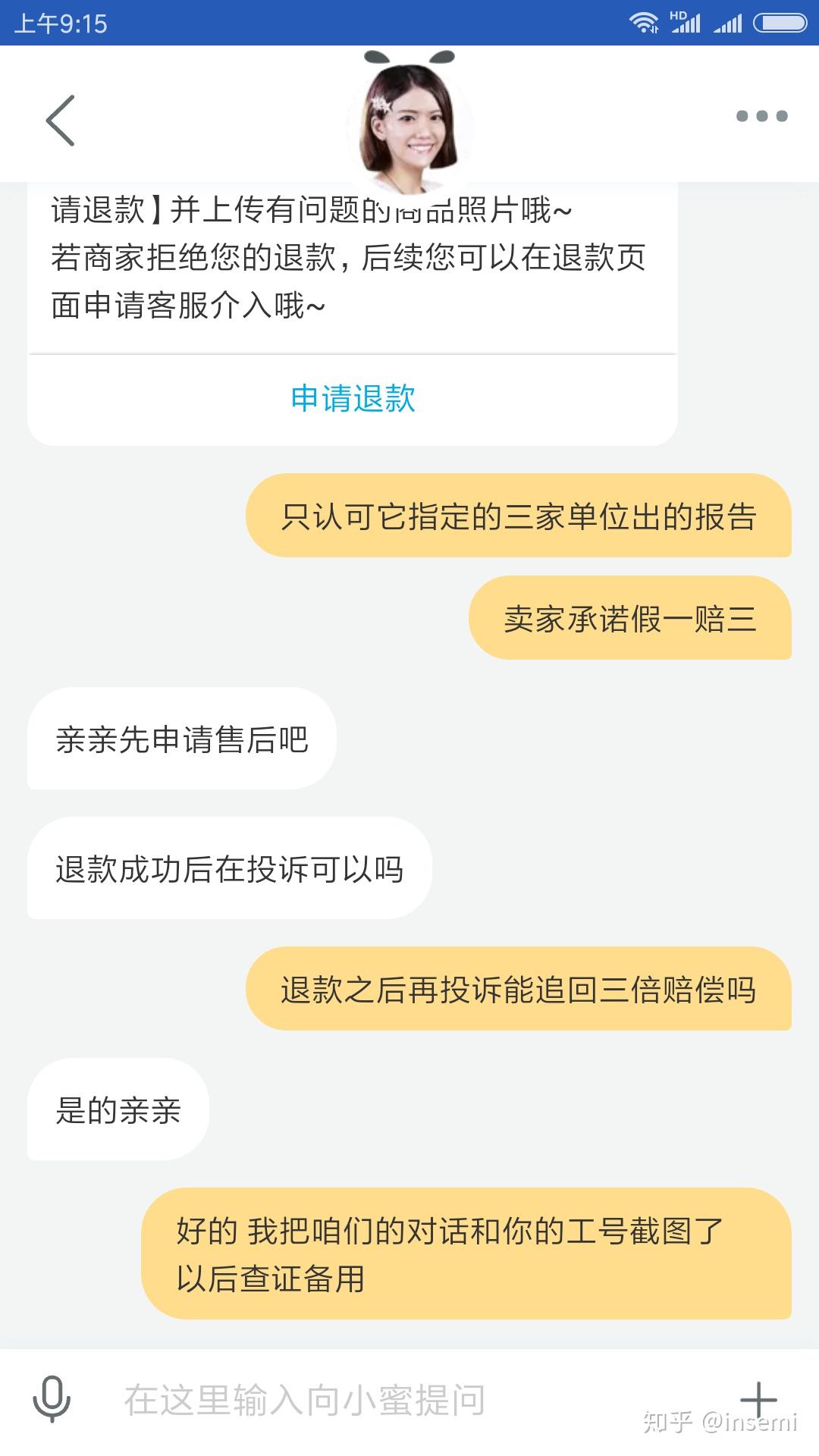Tap the 申请退款 refund link

[353, 399]
